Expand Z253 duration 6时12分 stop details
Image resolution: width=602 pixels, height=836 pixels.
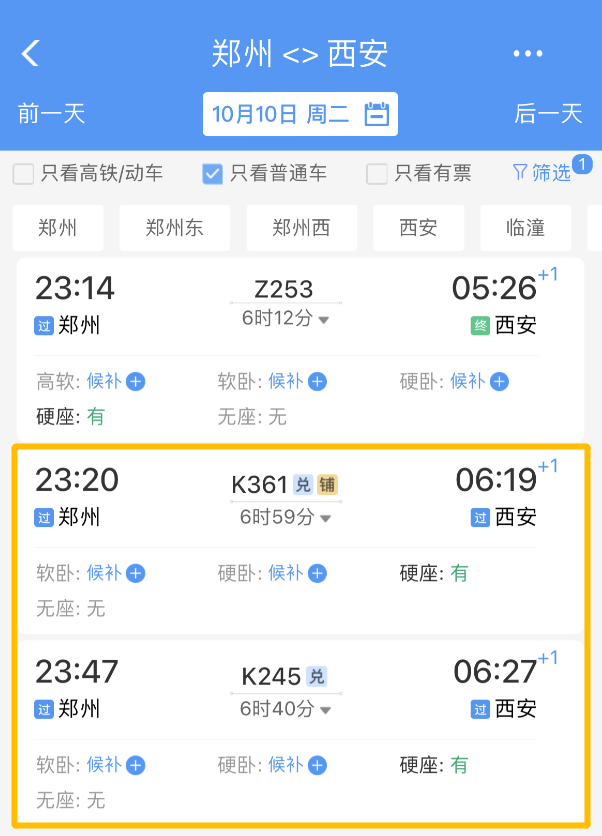coord(285,319)
